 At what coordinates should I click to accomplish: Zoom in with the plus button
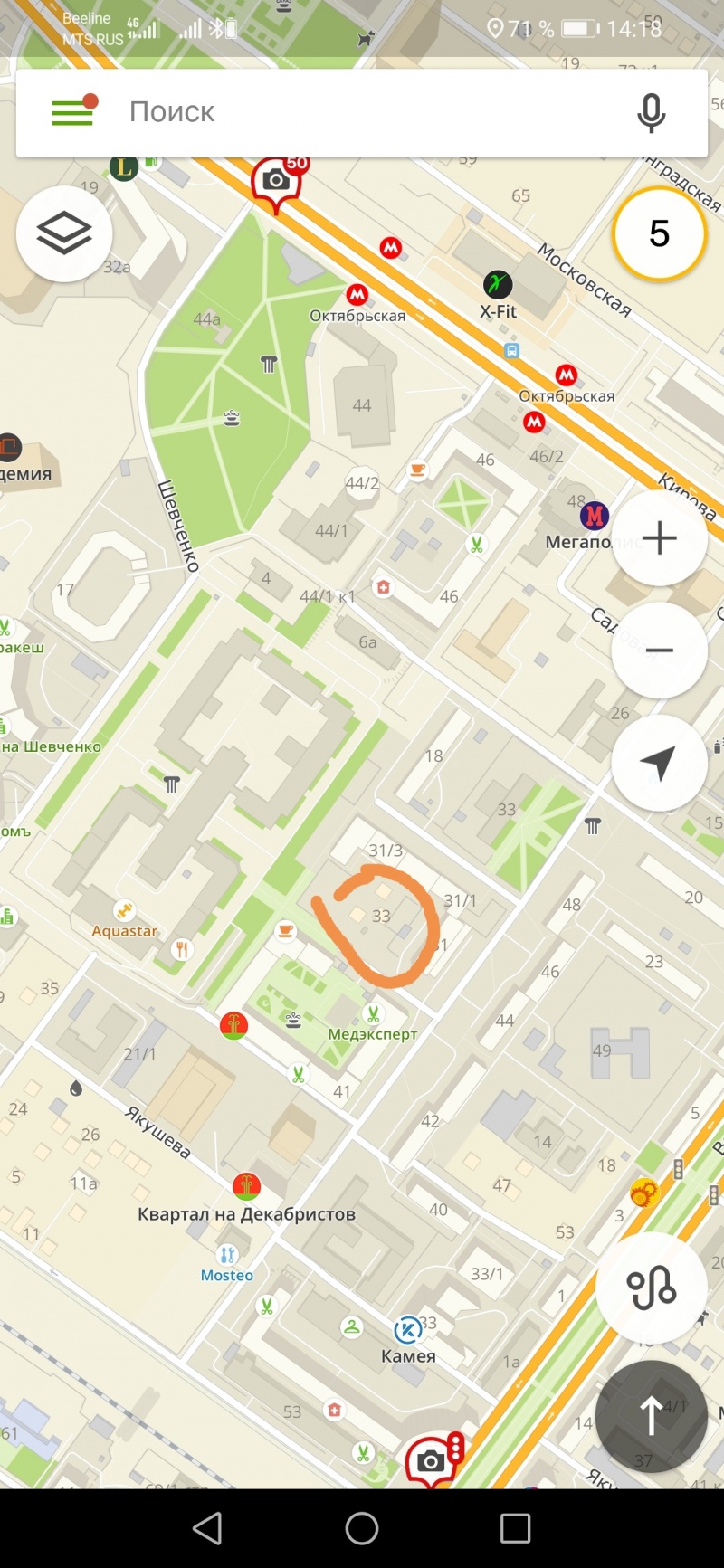[x=660, y=538]
